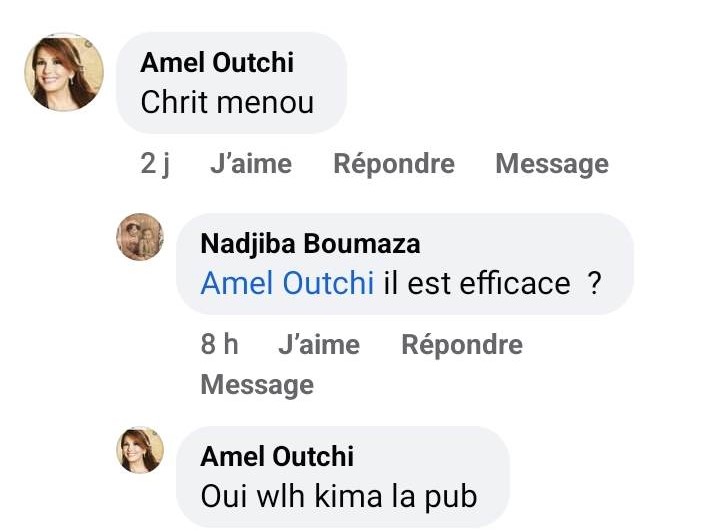The width and height of the screenshot is (720, 531).
Task: Like Nadjiba Boumaza's reply
Action: click(318, 345)
